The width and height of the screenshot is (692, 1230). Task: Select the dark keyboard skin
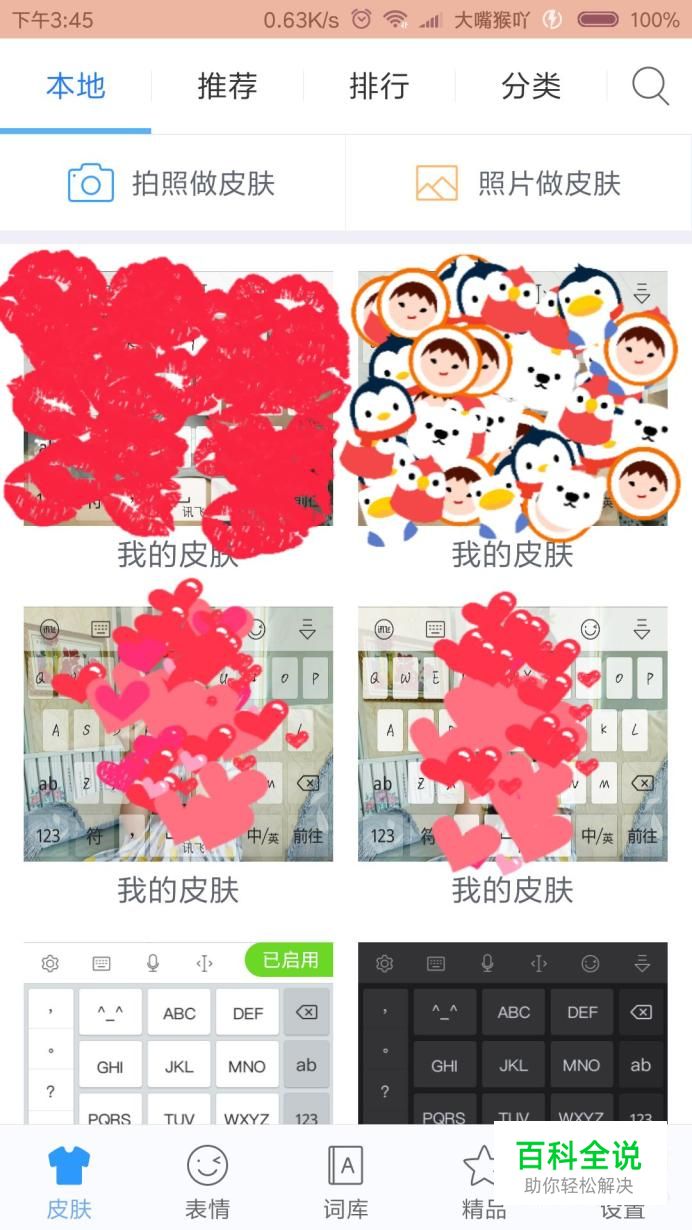[513, 1033]
